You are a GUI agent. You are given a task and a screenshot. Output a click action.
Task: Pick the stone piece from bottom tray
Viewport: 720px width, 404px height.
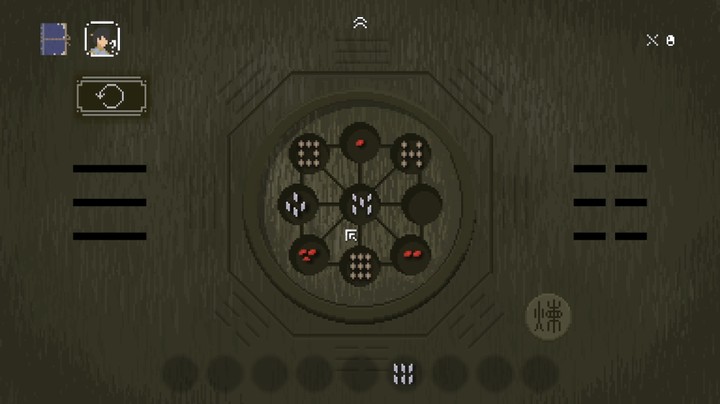[404, 374]
